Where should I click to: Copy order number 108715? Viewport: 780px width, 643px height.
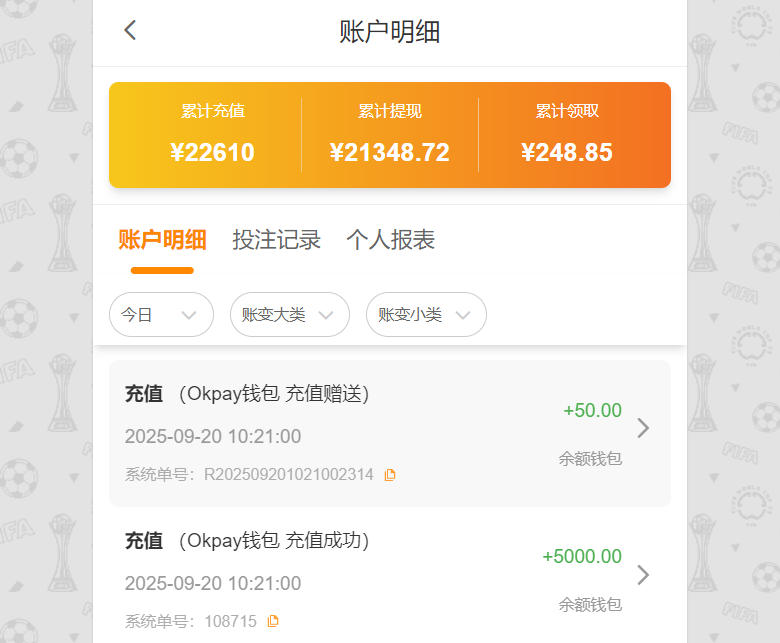(273, 621)
